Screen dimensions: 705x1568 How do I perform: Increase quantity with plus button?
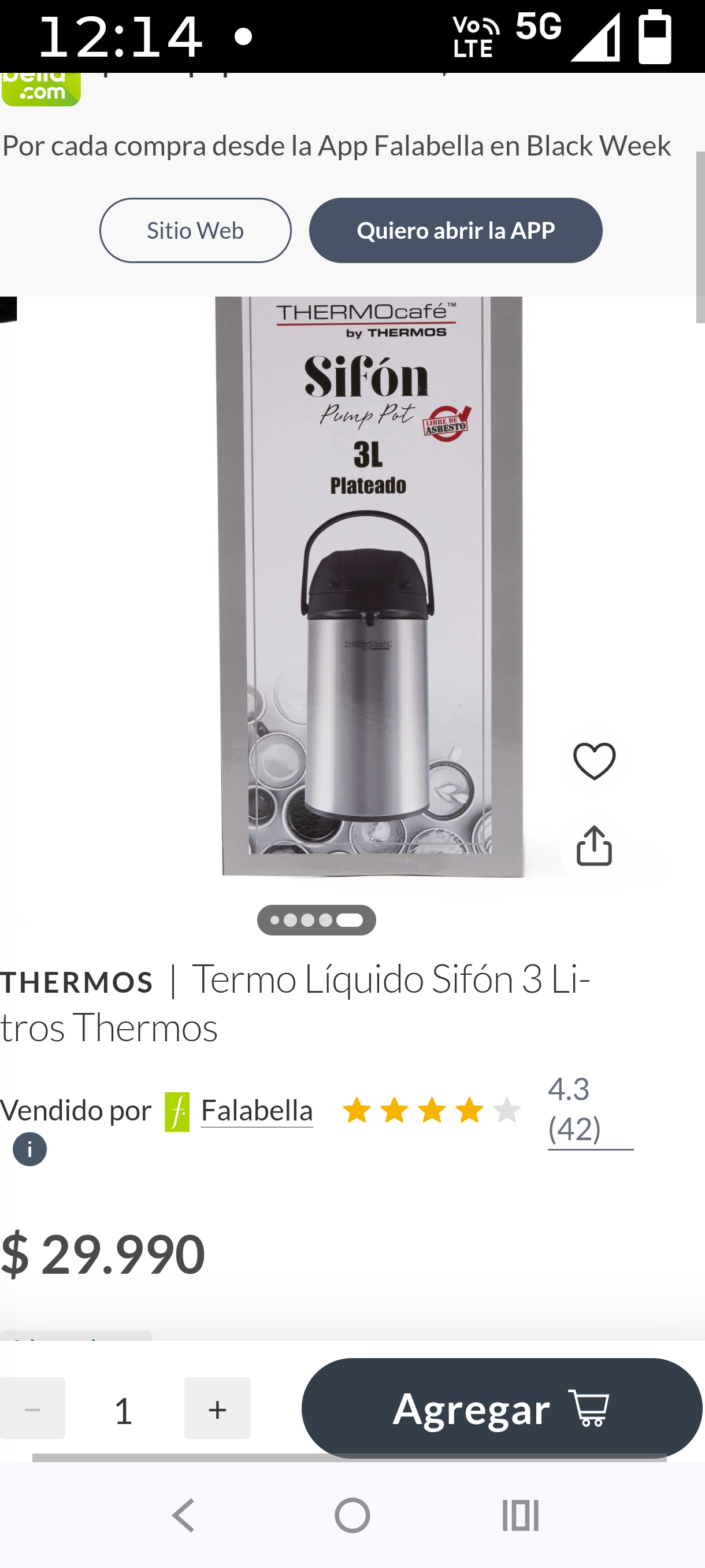pyautogui.click(x=217, y=1408)
